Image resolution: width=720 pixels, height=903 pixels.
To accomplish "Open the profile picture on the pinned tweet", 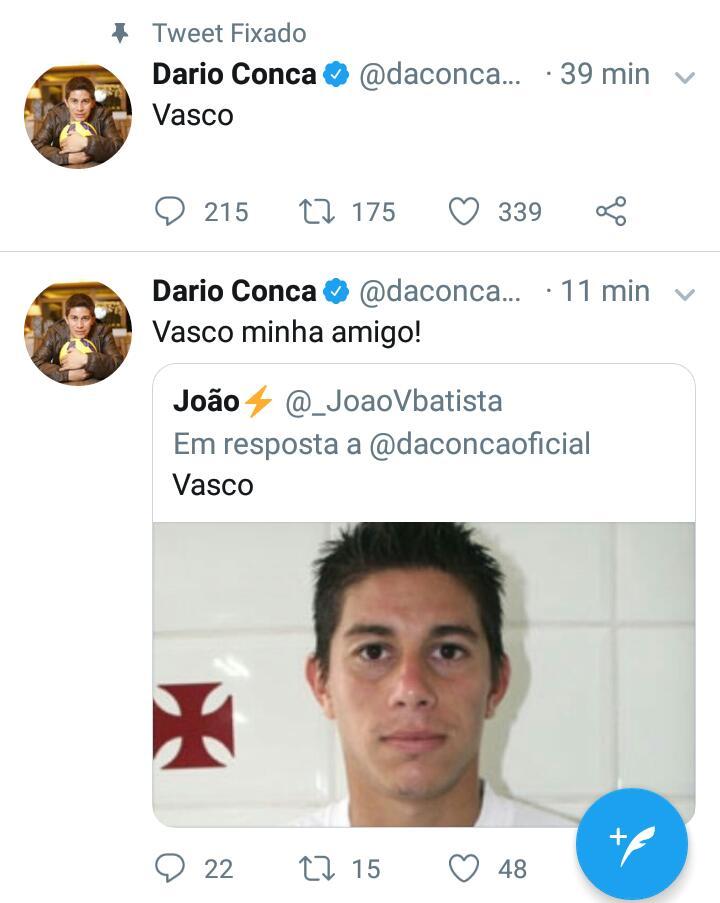I will pos(78,114).
